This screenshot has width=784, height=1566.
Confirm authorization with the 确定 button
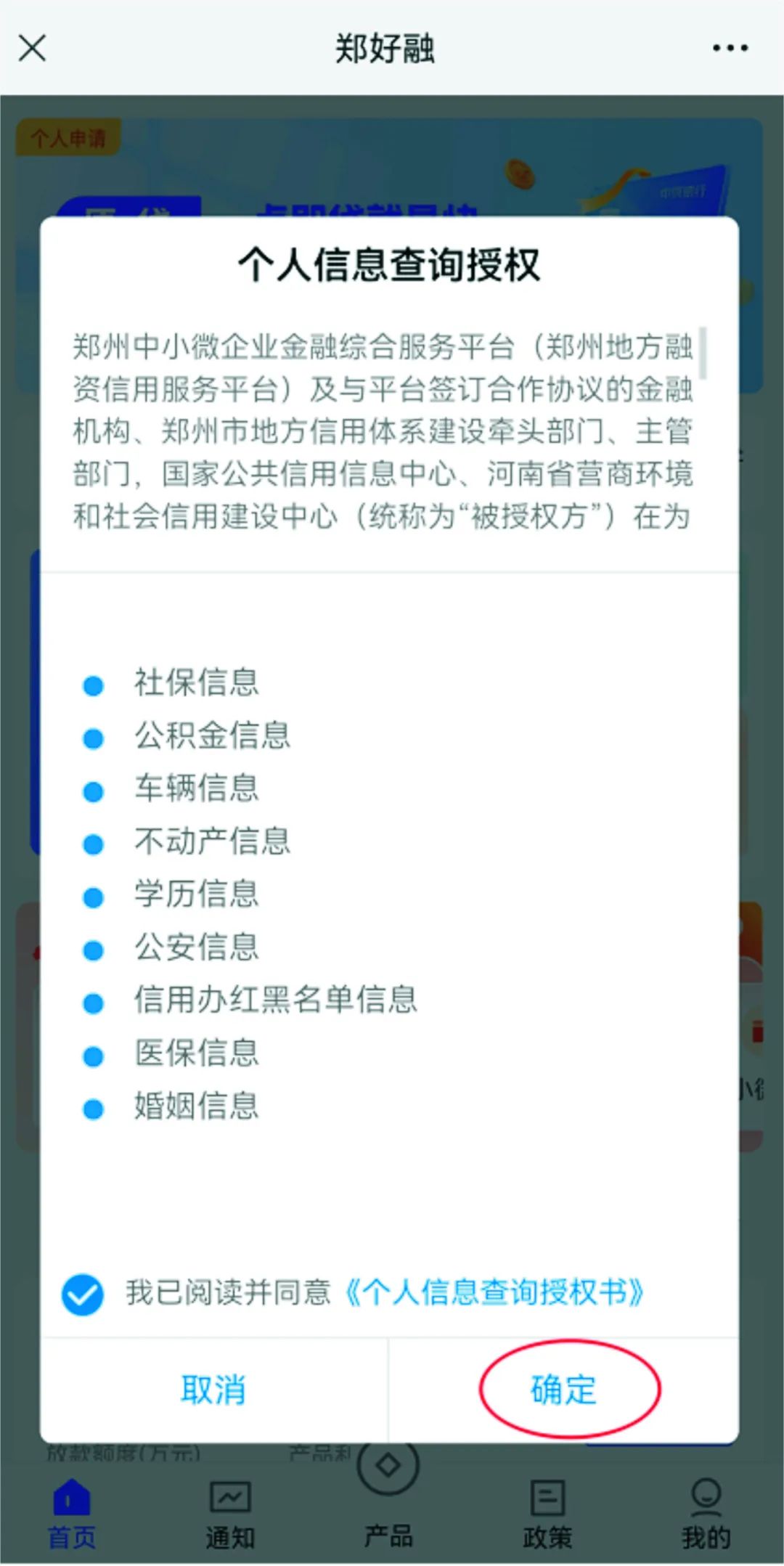562,1389
